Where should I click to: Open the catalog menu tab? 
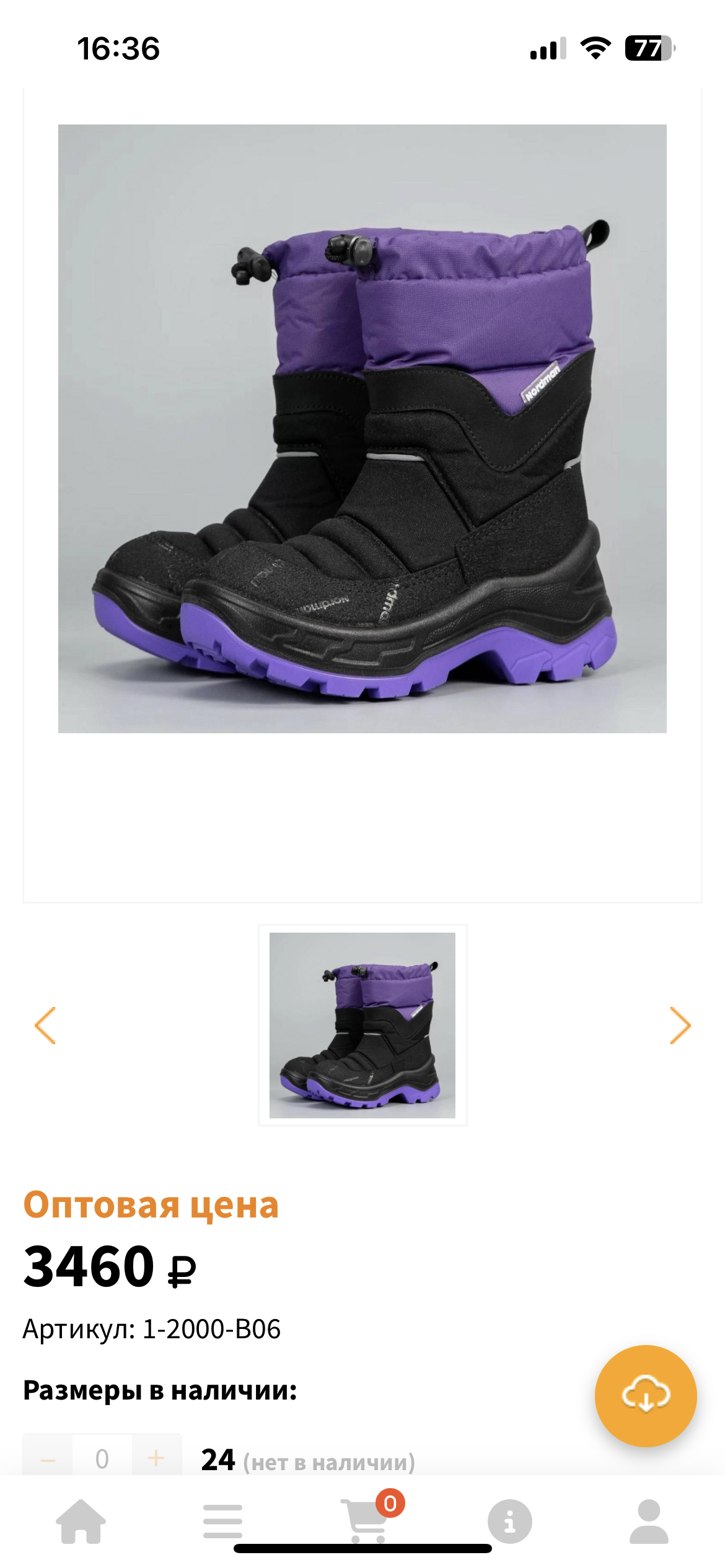(222, 1521)
